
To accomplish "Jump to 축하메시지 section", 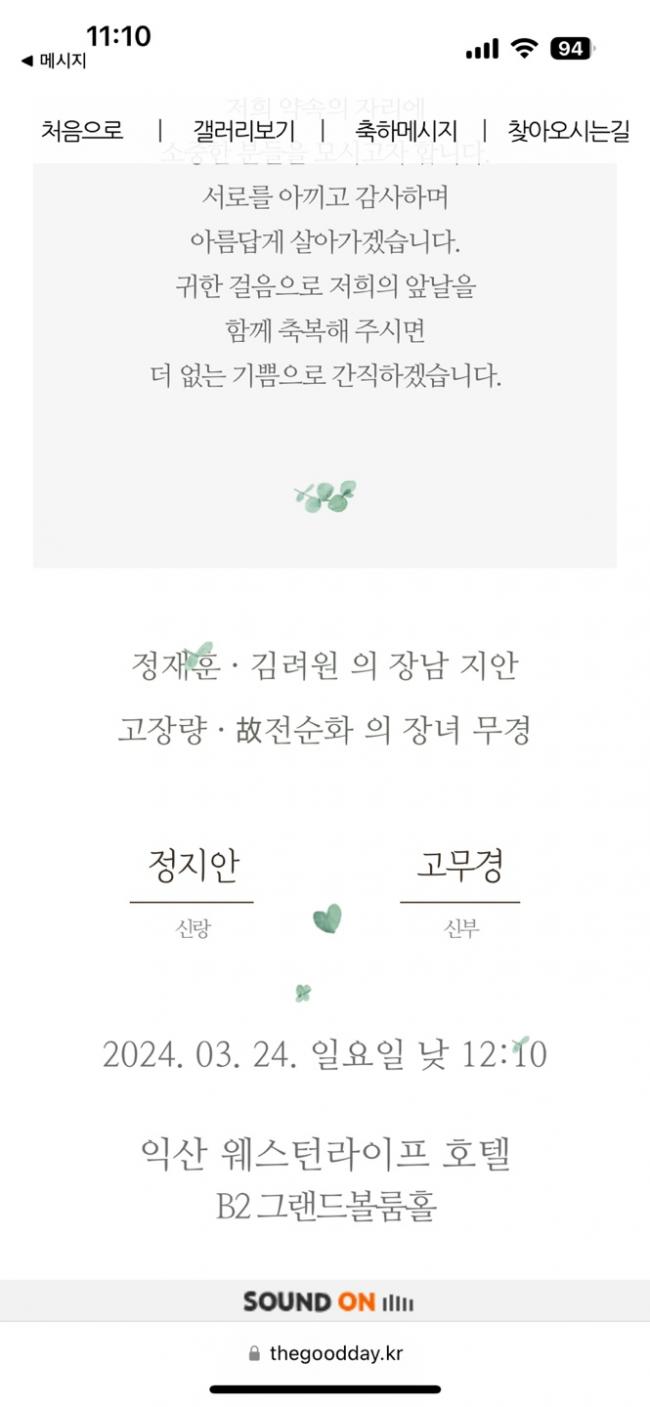I will click(x=406, y=130).
